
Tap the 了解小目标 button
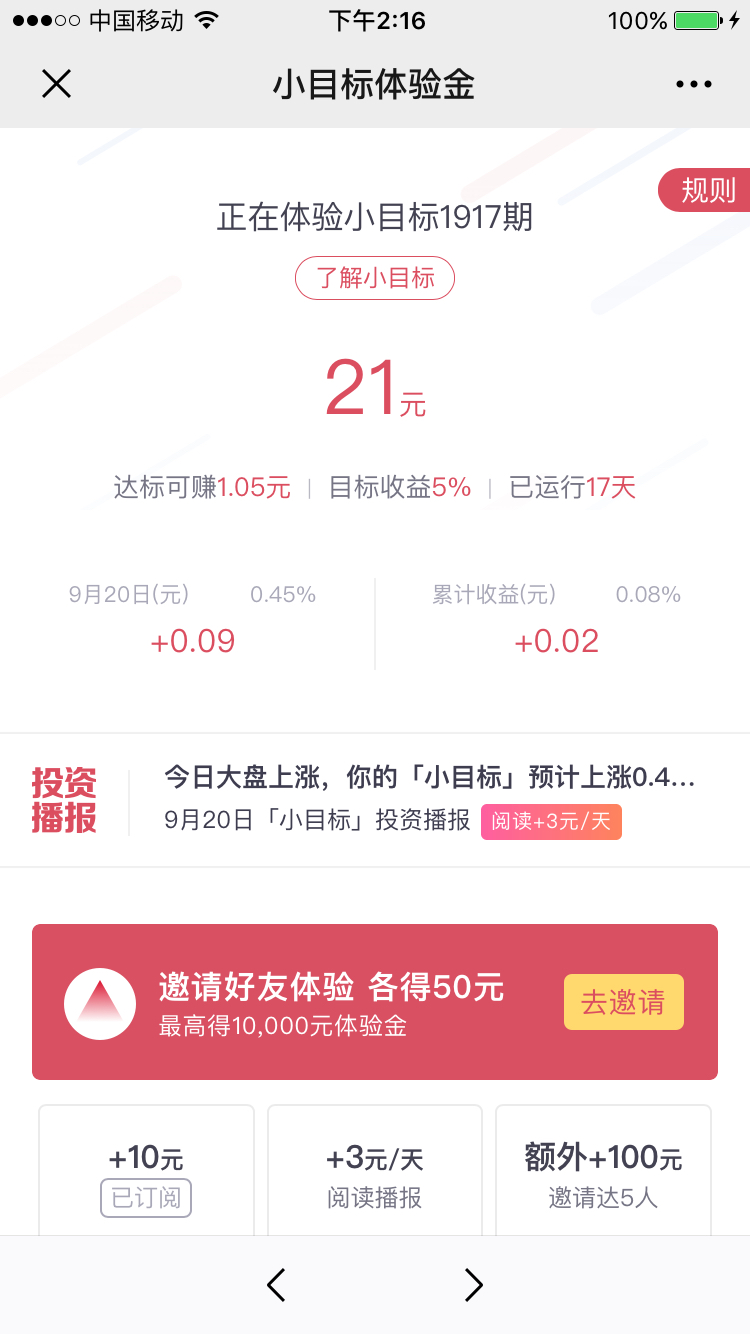point(375,278)
